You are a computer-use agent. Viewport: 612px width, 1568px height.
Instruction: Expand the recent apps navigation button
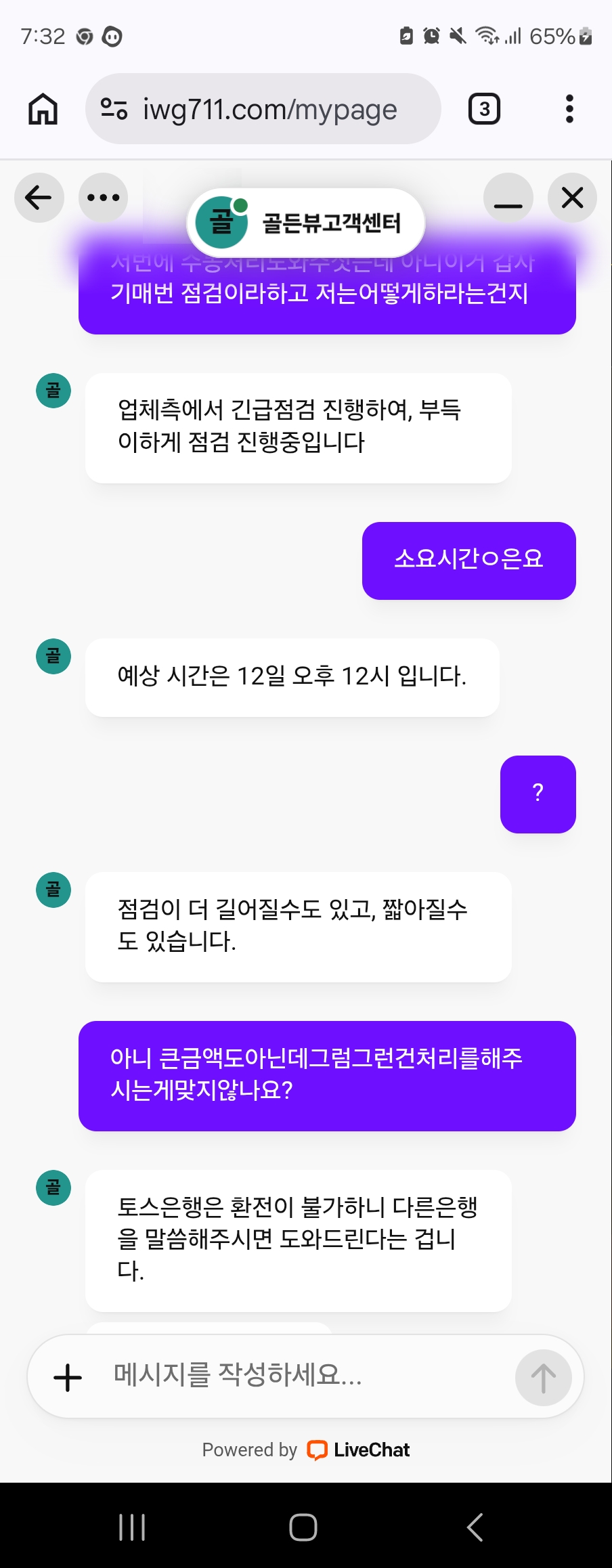coord(133,1528)
